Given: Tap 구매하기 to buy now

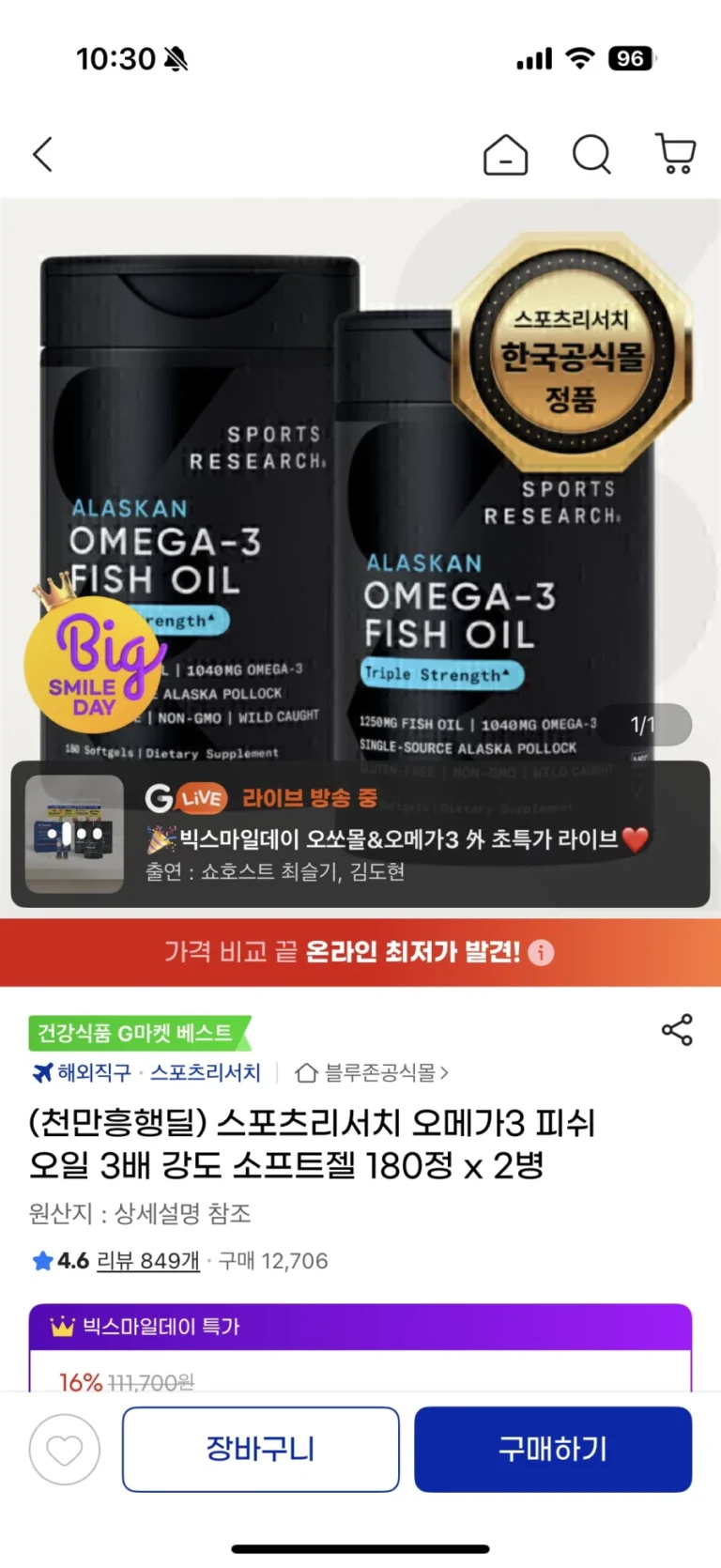Looking at the screenshot, I should [x=553, y=1449].
